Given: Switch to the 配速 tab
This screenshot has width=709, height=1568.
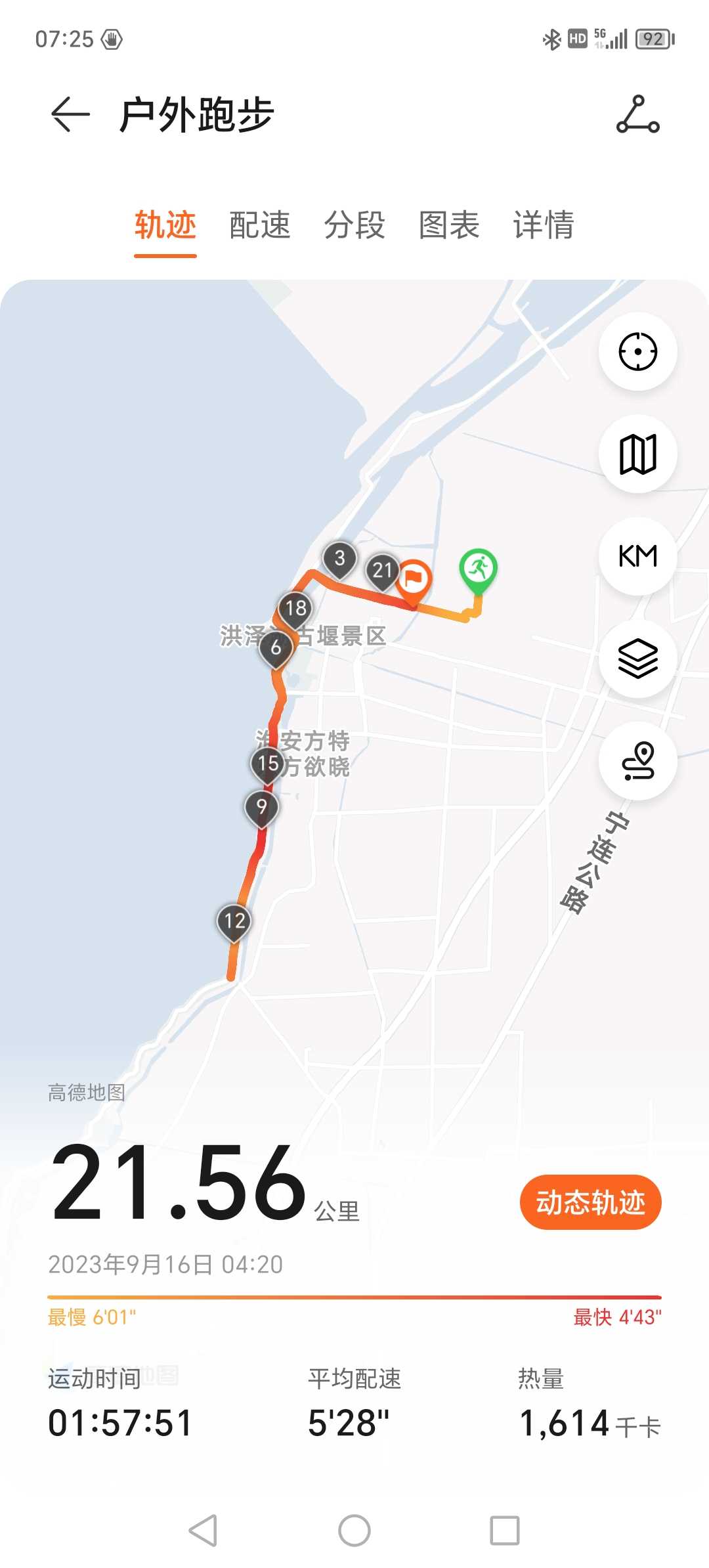Looking at the screenshot, I should coord(260,225).
